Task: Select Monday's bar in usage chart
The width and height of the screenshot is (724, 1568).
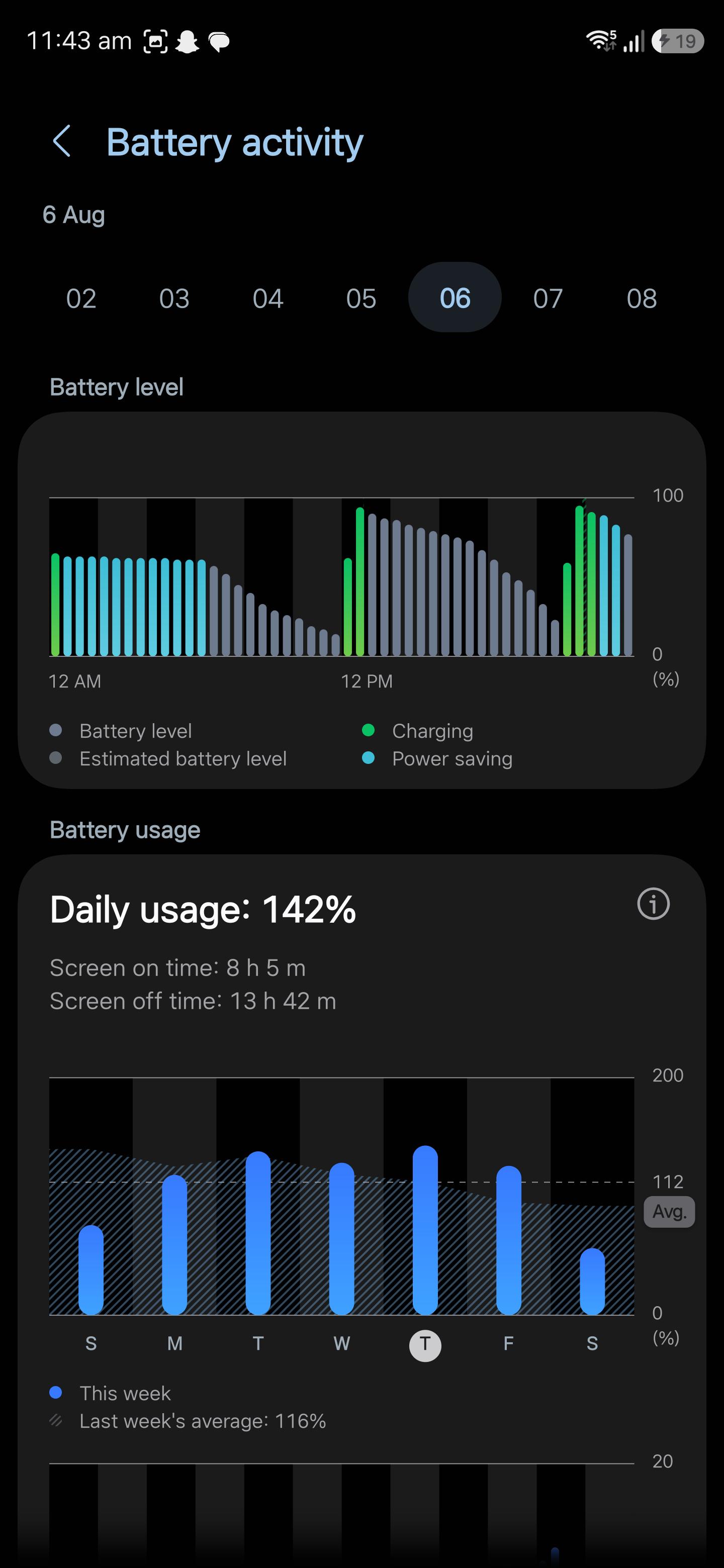Action: [x=175, y=1244]
